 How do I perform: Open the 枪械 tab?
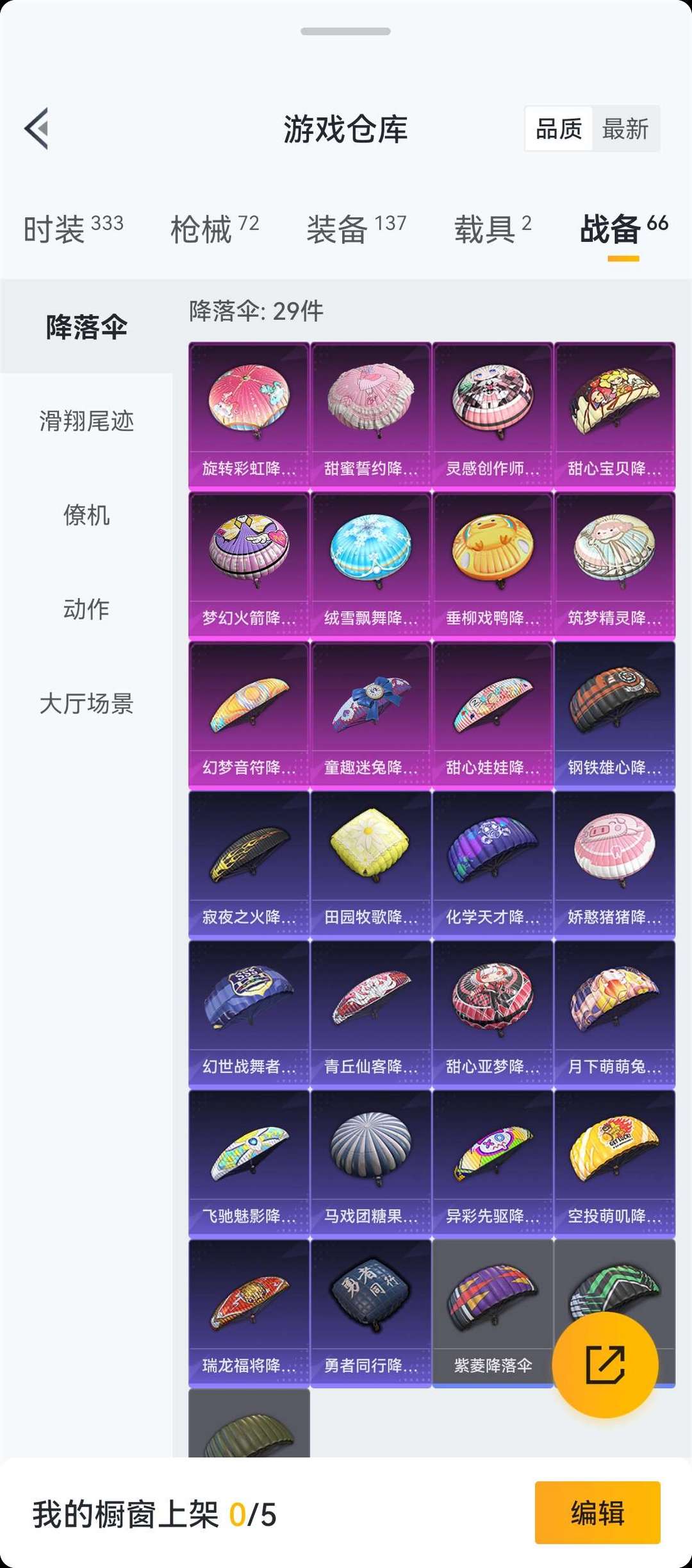coord(215,229)
